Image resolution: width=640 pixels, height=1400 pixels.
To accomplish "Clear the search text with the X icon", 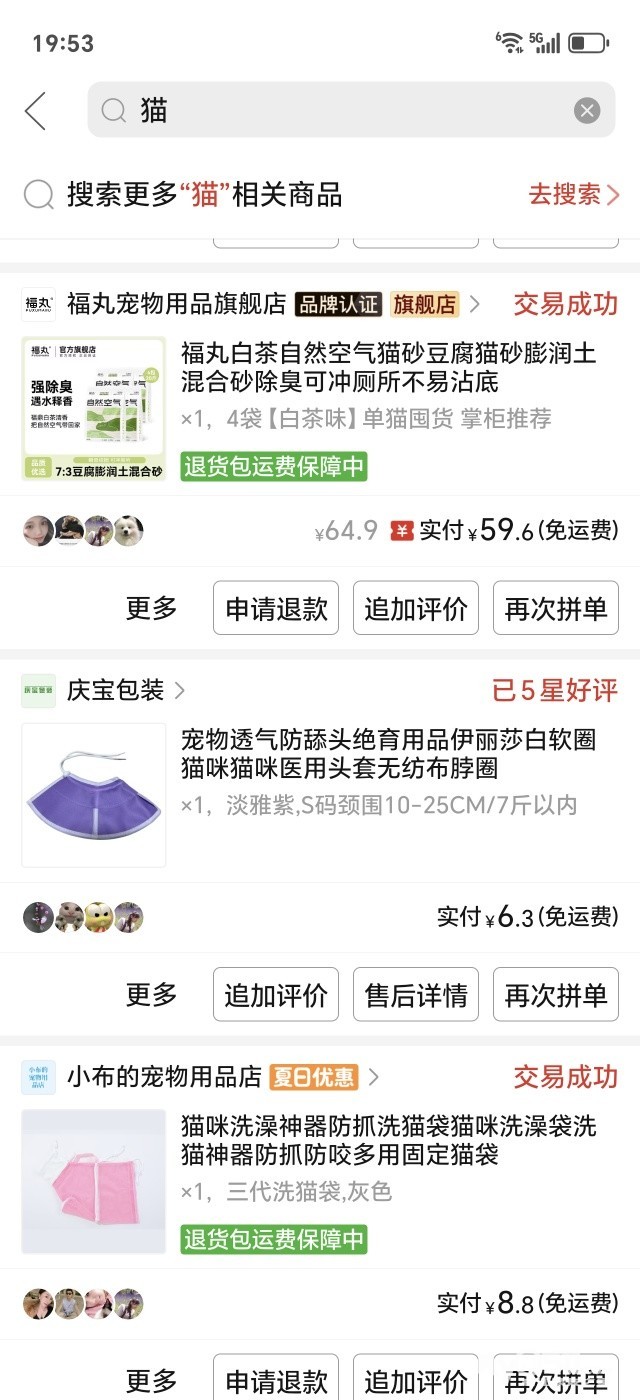I will [x=587, y=111].
